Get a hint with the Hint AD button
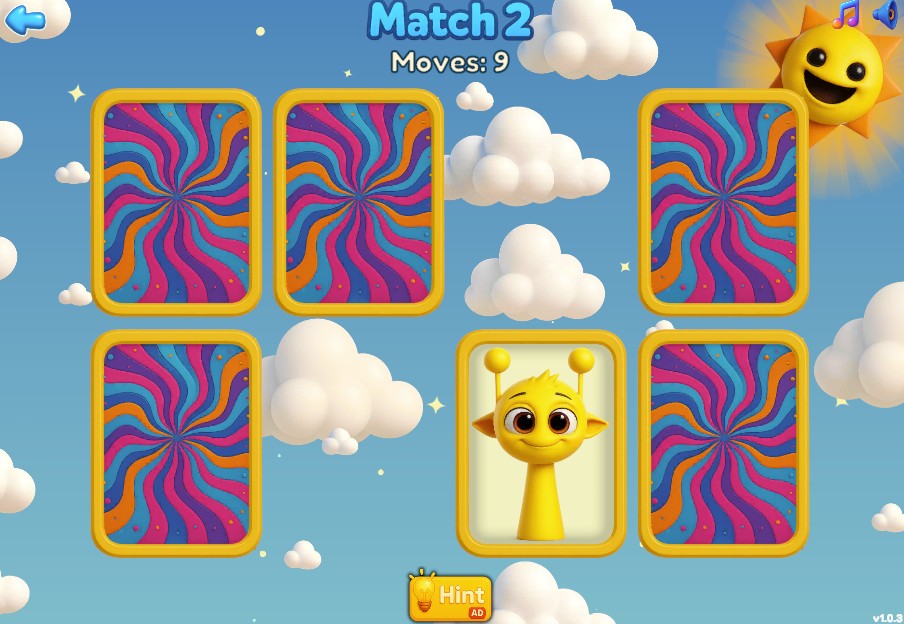The width and height of the screenshot is (904, 624). click(x=450, y=597)
